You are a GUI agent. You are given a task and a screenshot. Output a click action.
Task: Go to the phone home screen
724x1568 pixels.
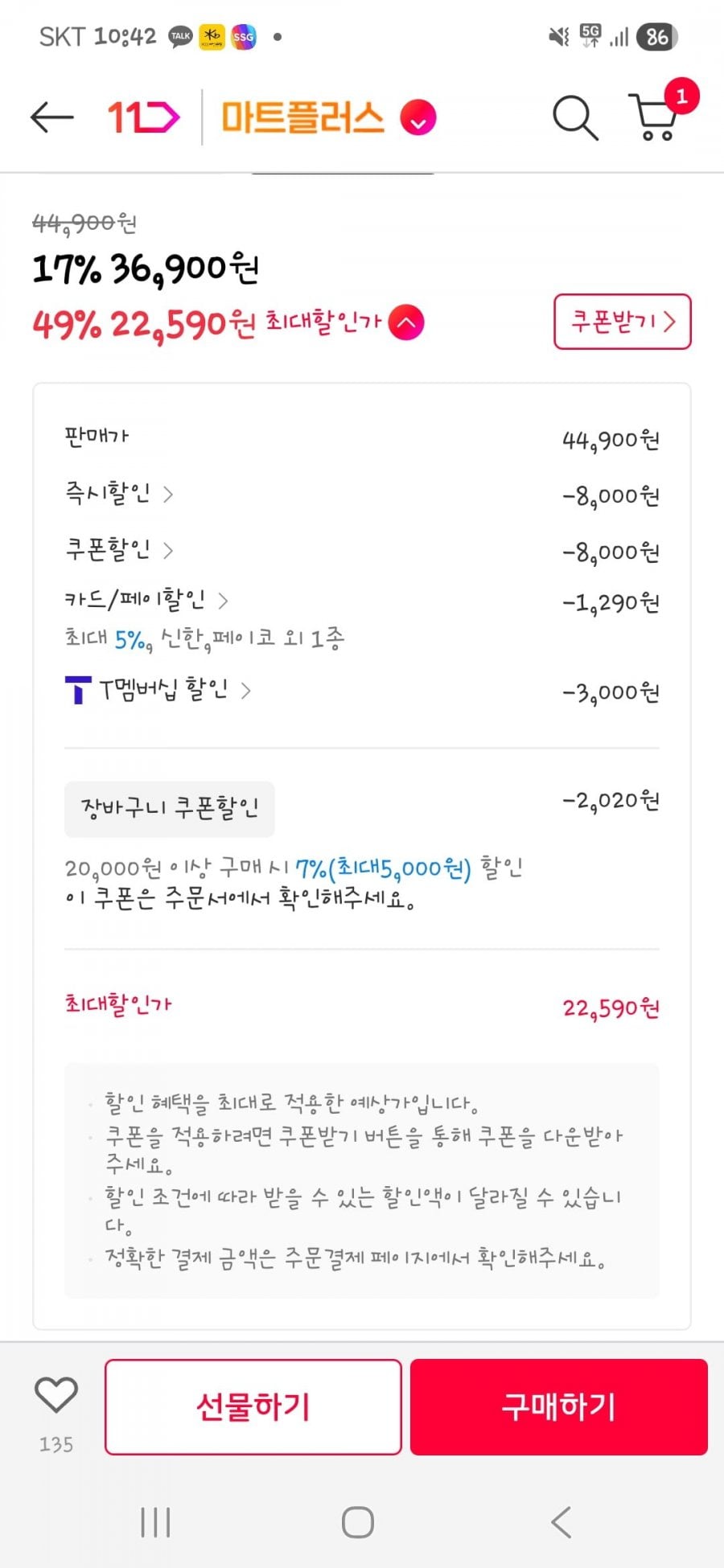(358, 1522)
